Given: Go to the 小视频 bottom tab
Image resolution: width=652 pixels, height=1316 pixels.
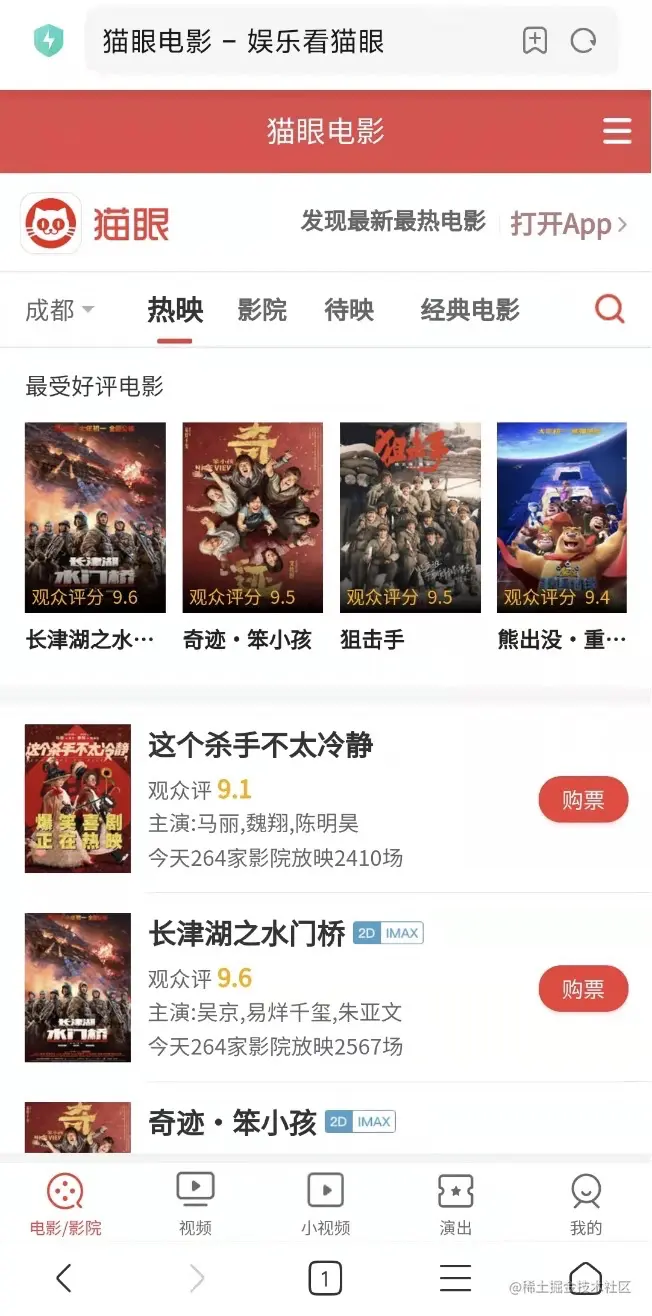Looking at the screenshot, I should [325, 1203].
